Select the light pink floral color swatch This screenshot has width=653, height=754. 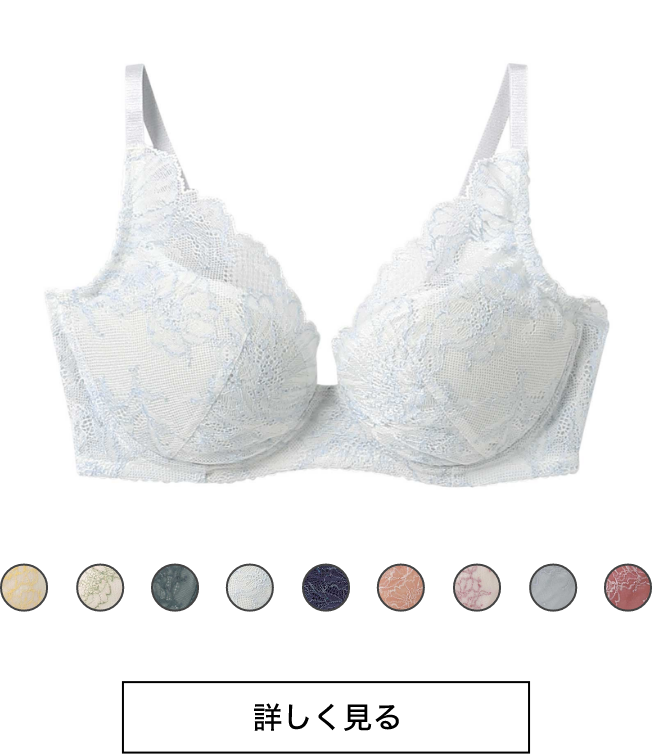(477, 587)
